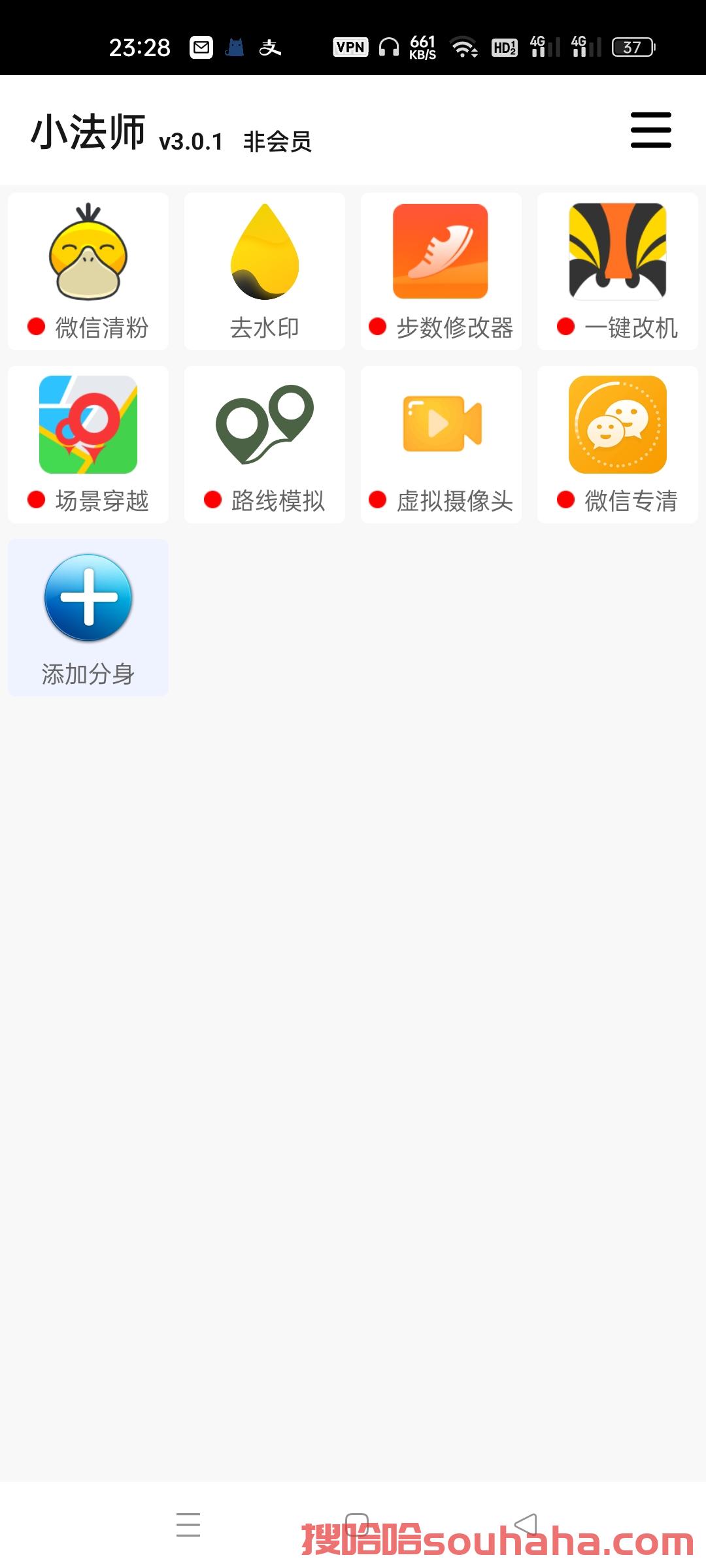Open recent apps from navigation bar
Viewport: 706px width, 1568px height.
(x=188, y=1523)
